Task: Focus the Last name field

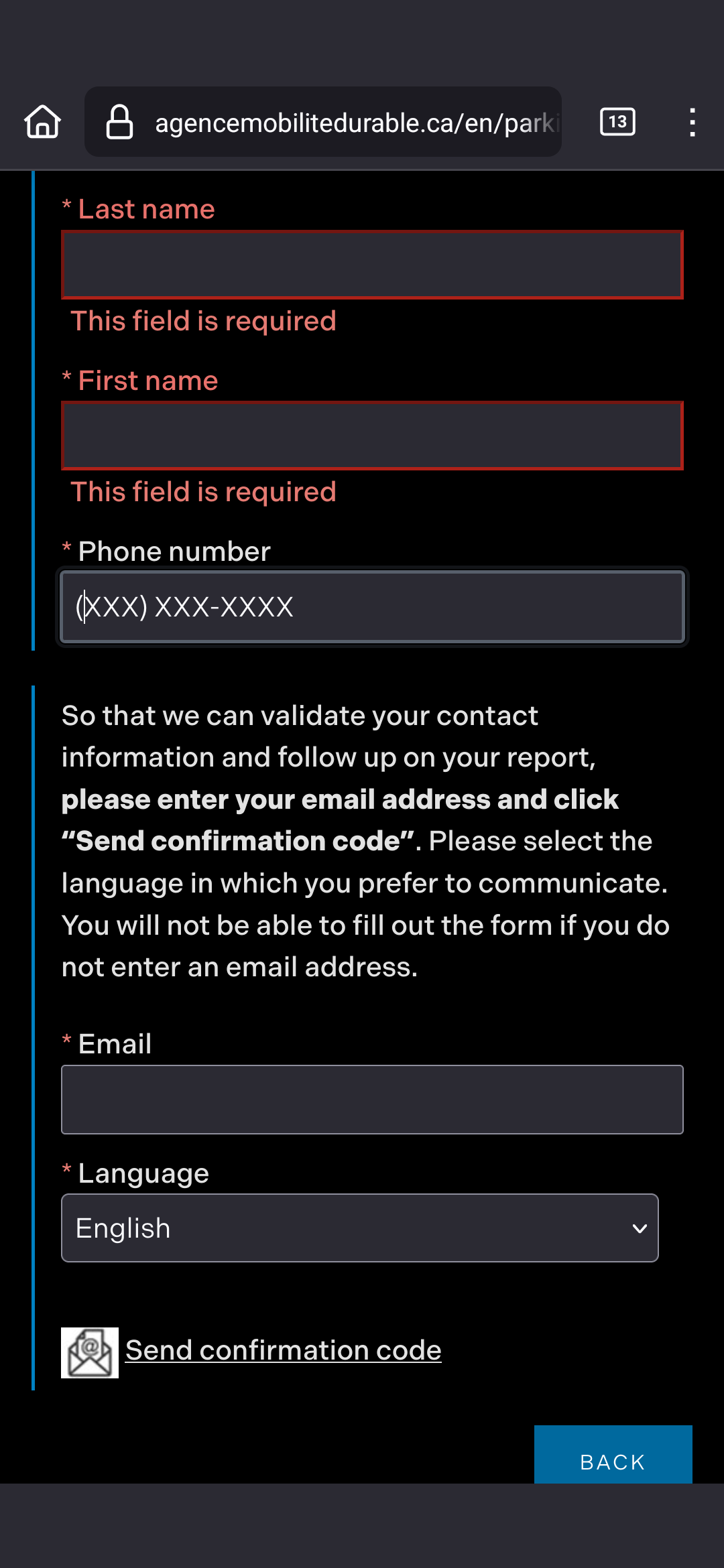Action: [x=372, y=265]
